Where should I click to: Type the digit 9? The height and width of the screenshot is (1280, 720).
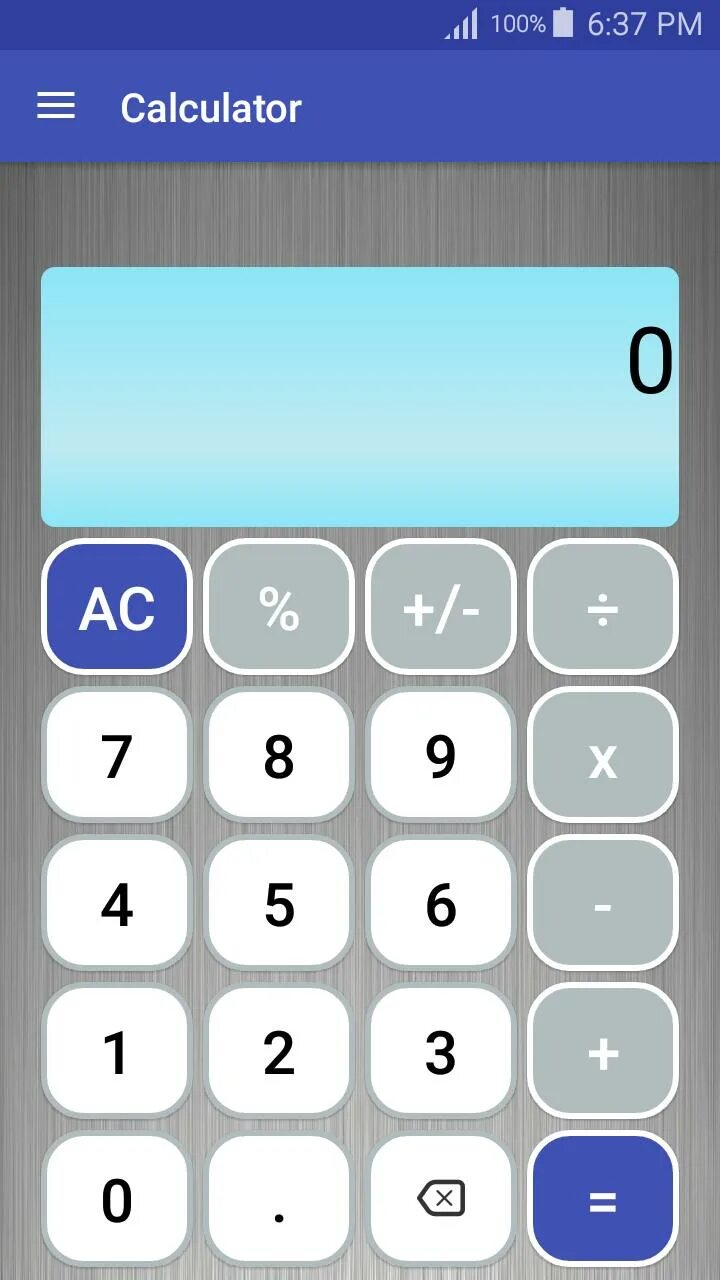coord(441,756)
